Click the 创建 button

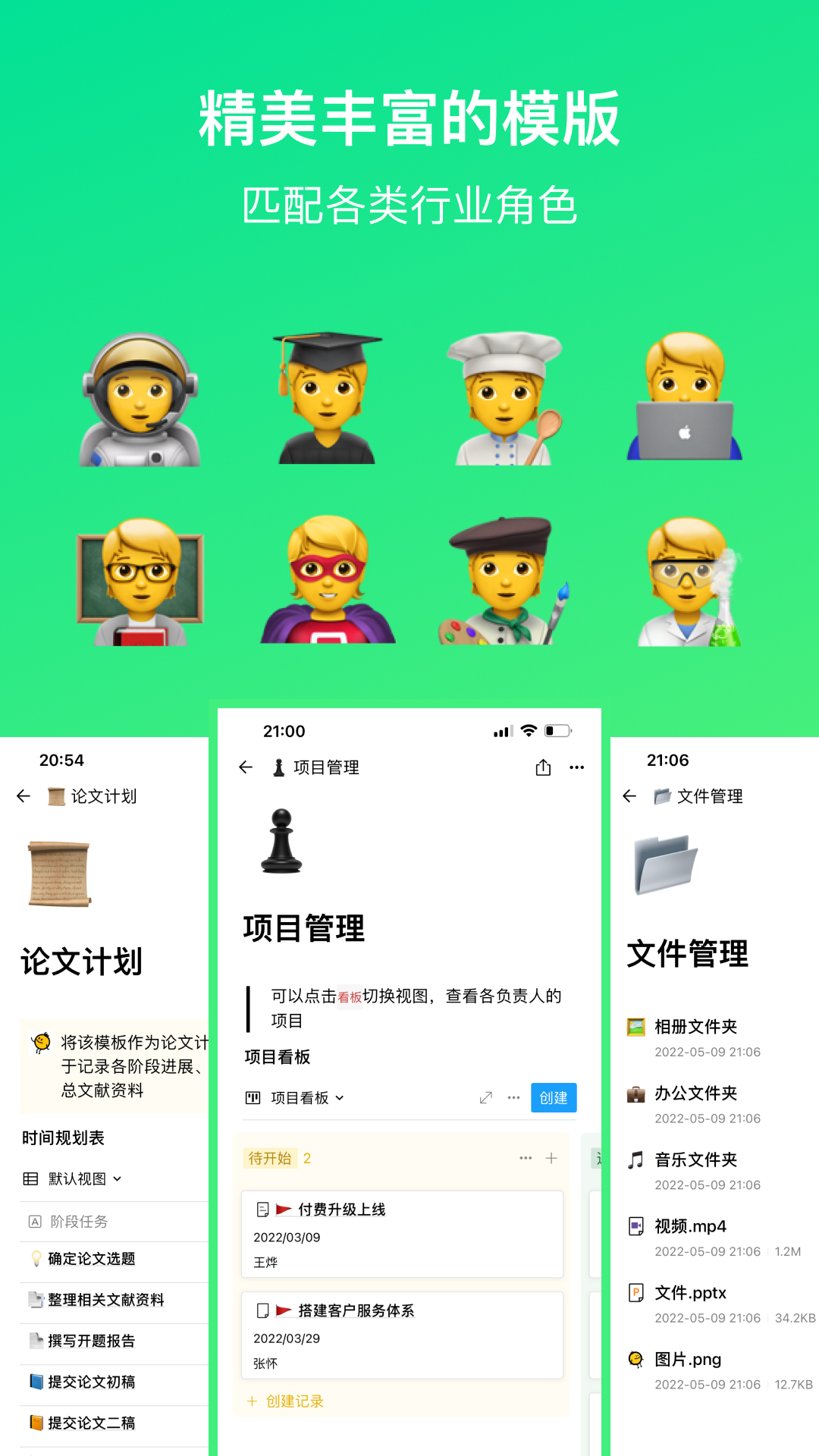[x=554, y=1097]
